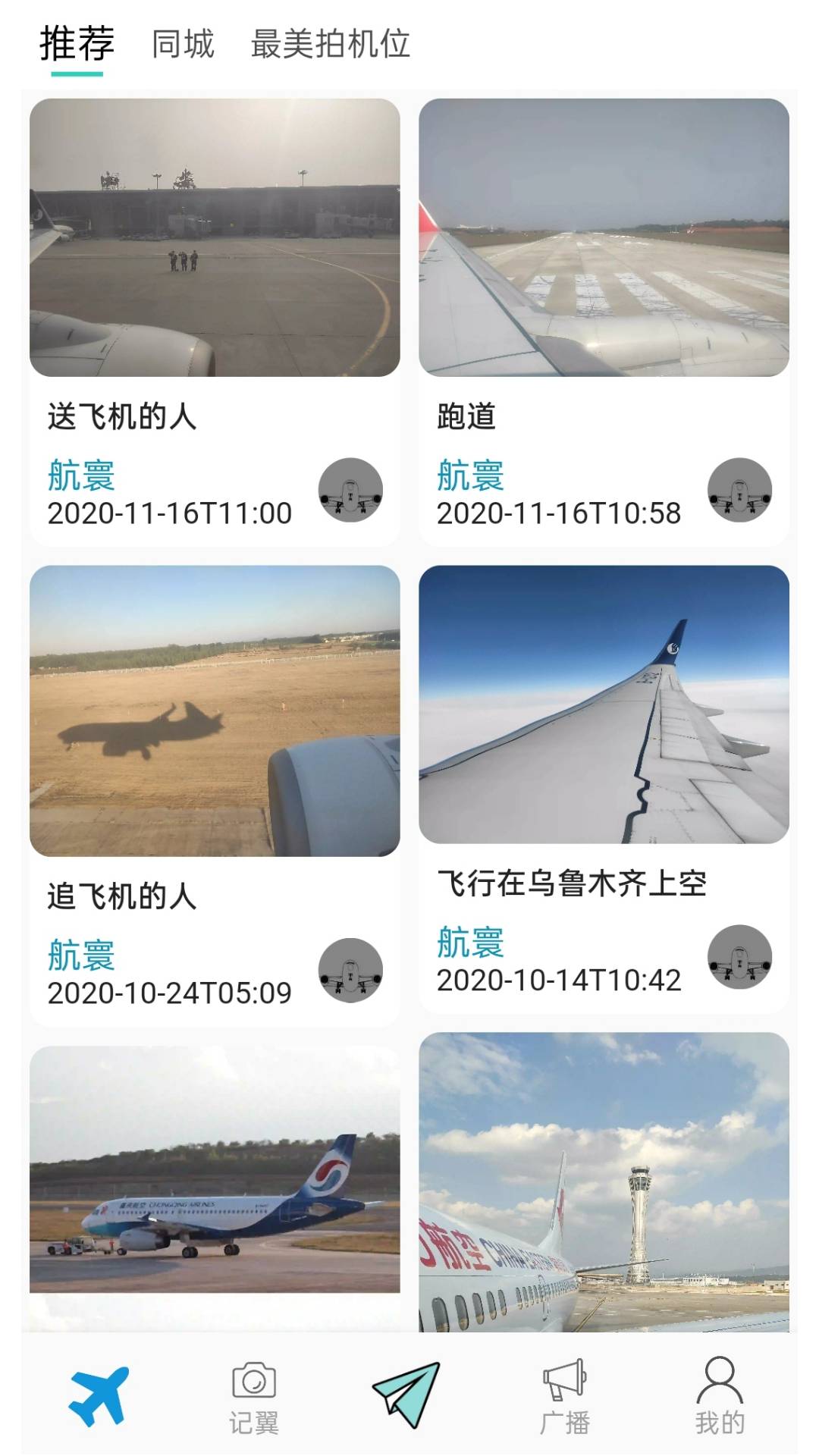This screenshot has height=1456, width=819.
Task: Open the 跑道 post
Action: (x=604, y=238)
